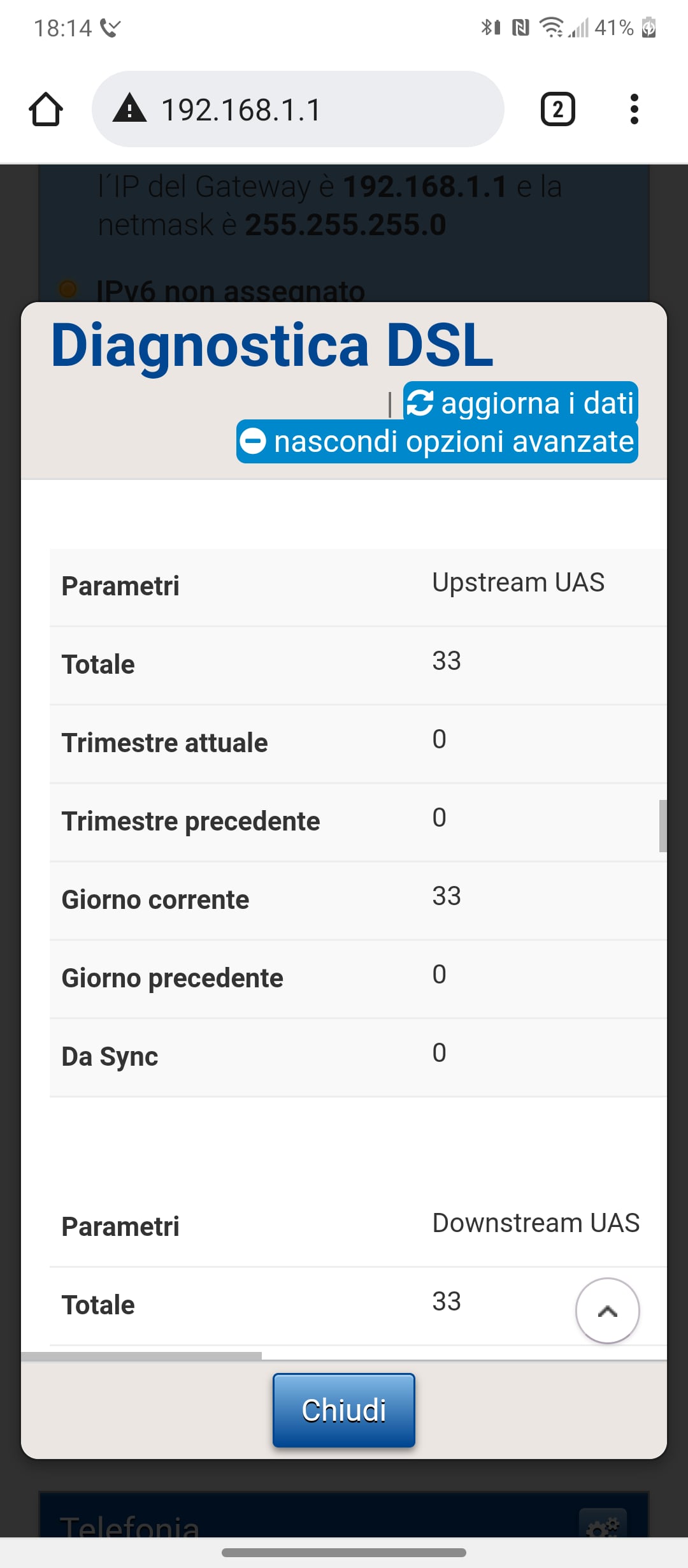
Task: Open the browser overflow menu
Action: tap(634, 109)
